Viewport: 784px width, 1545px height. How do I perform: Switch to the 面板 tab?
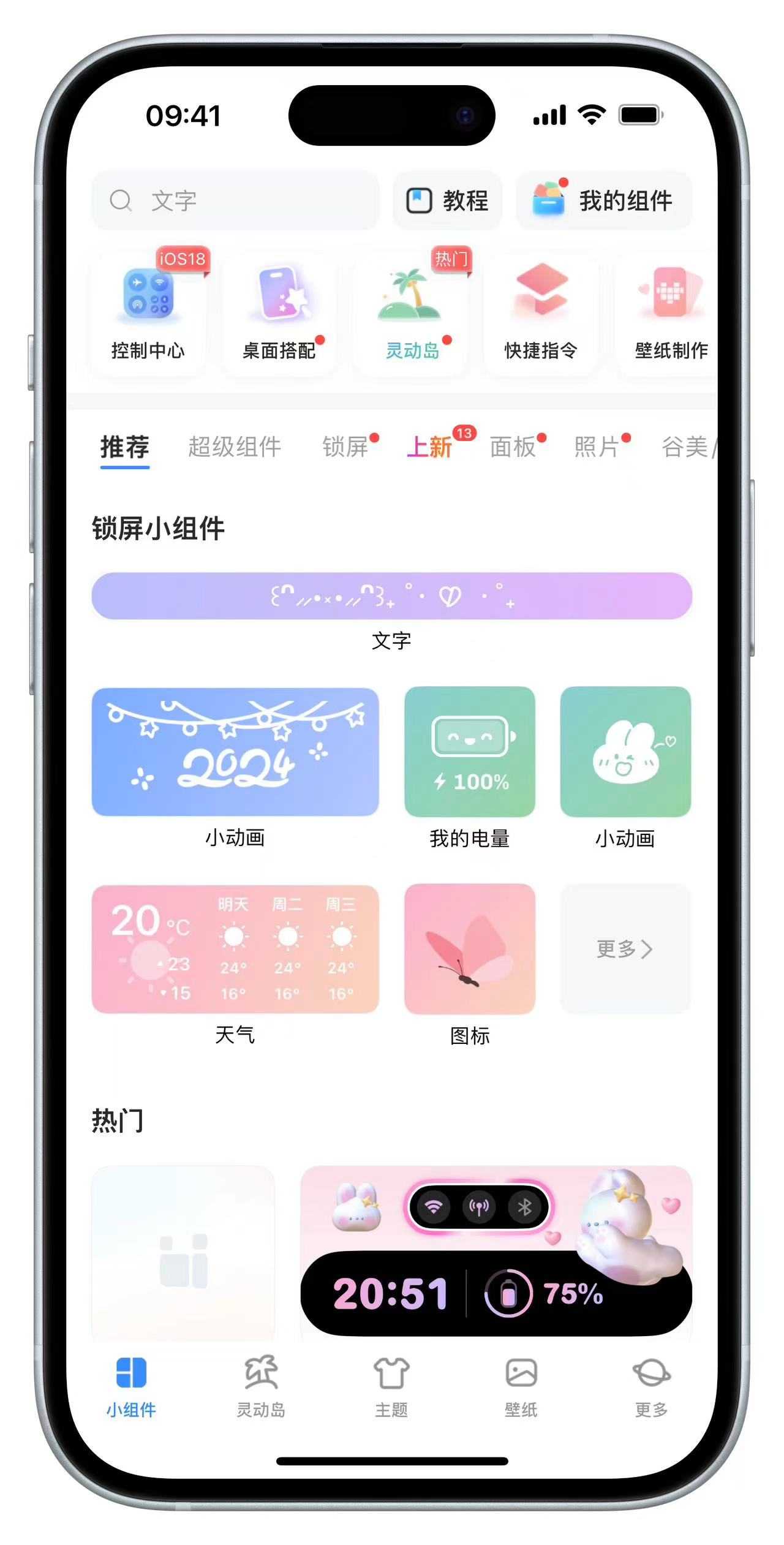point(513,447)
